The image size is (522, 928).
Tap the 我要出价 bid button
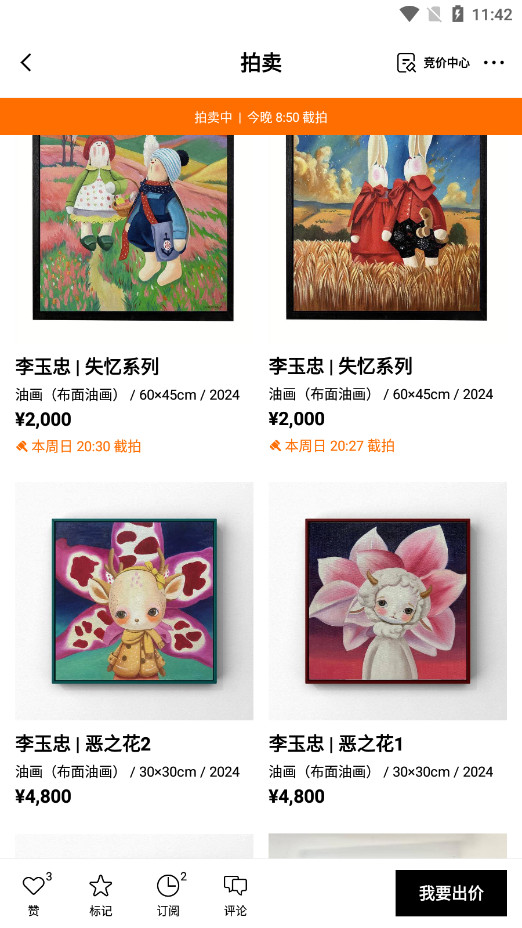click(451, 893)
